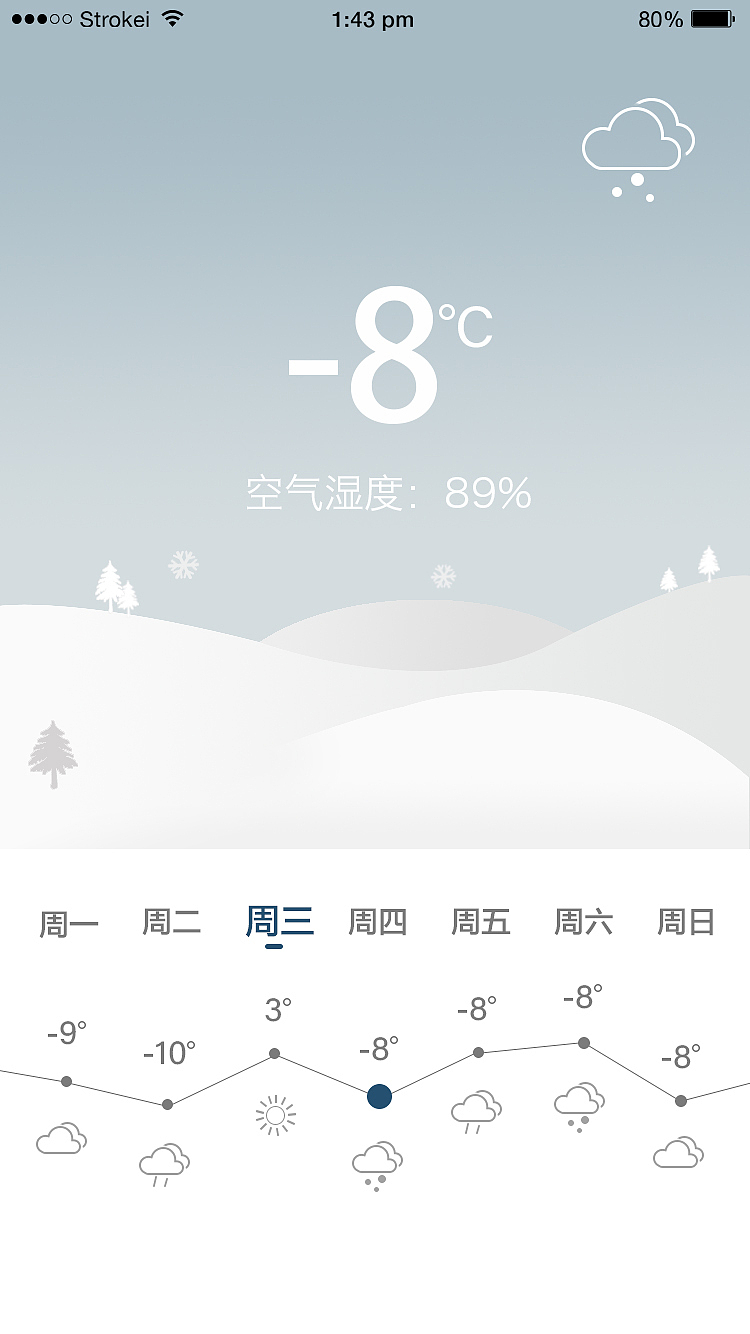Tap the -10° temperature label for 周二
The height and width of the screenshot is (1334, 750).
(168, 1050)
